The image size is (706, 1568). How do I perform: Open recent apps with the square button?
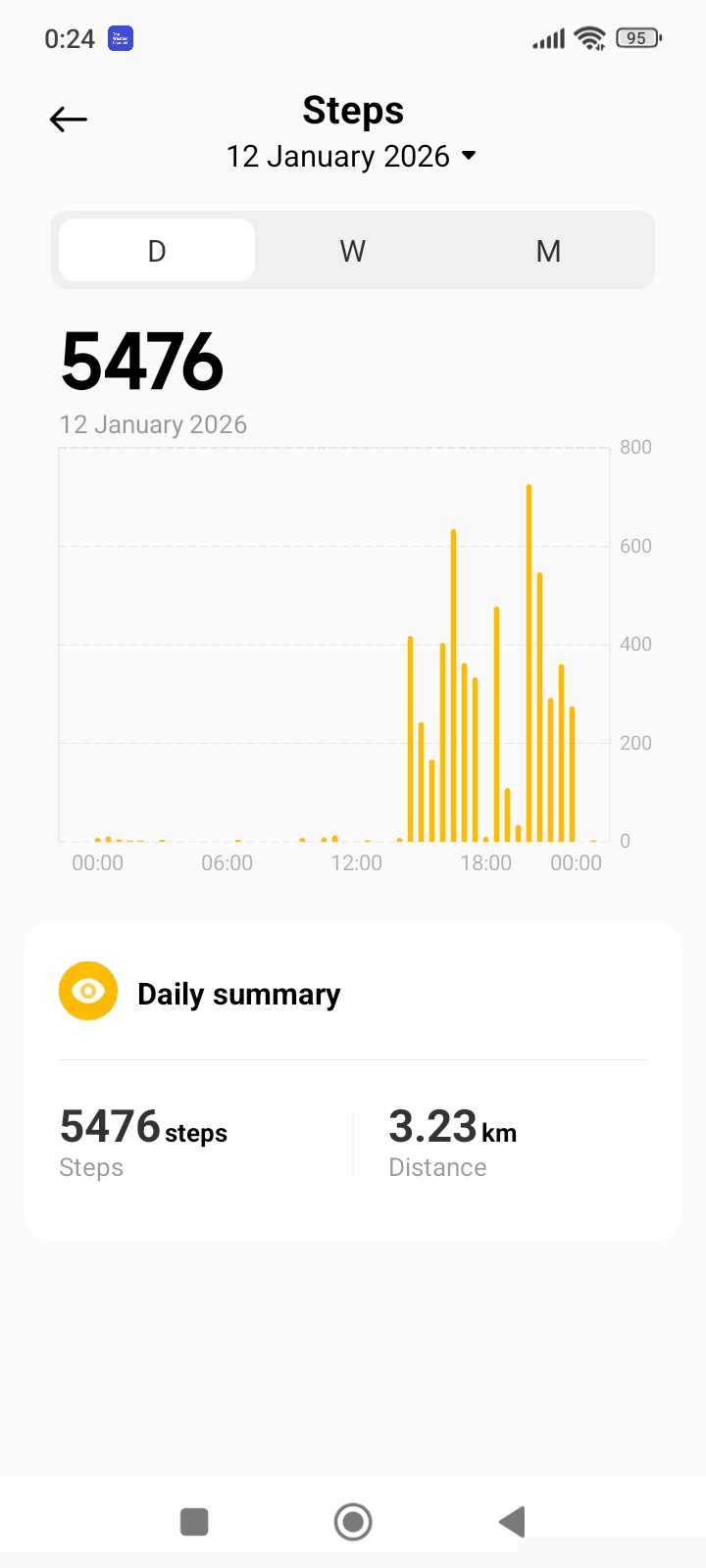coord(194,1522)
